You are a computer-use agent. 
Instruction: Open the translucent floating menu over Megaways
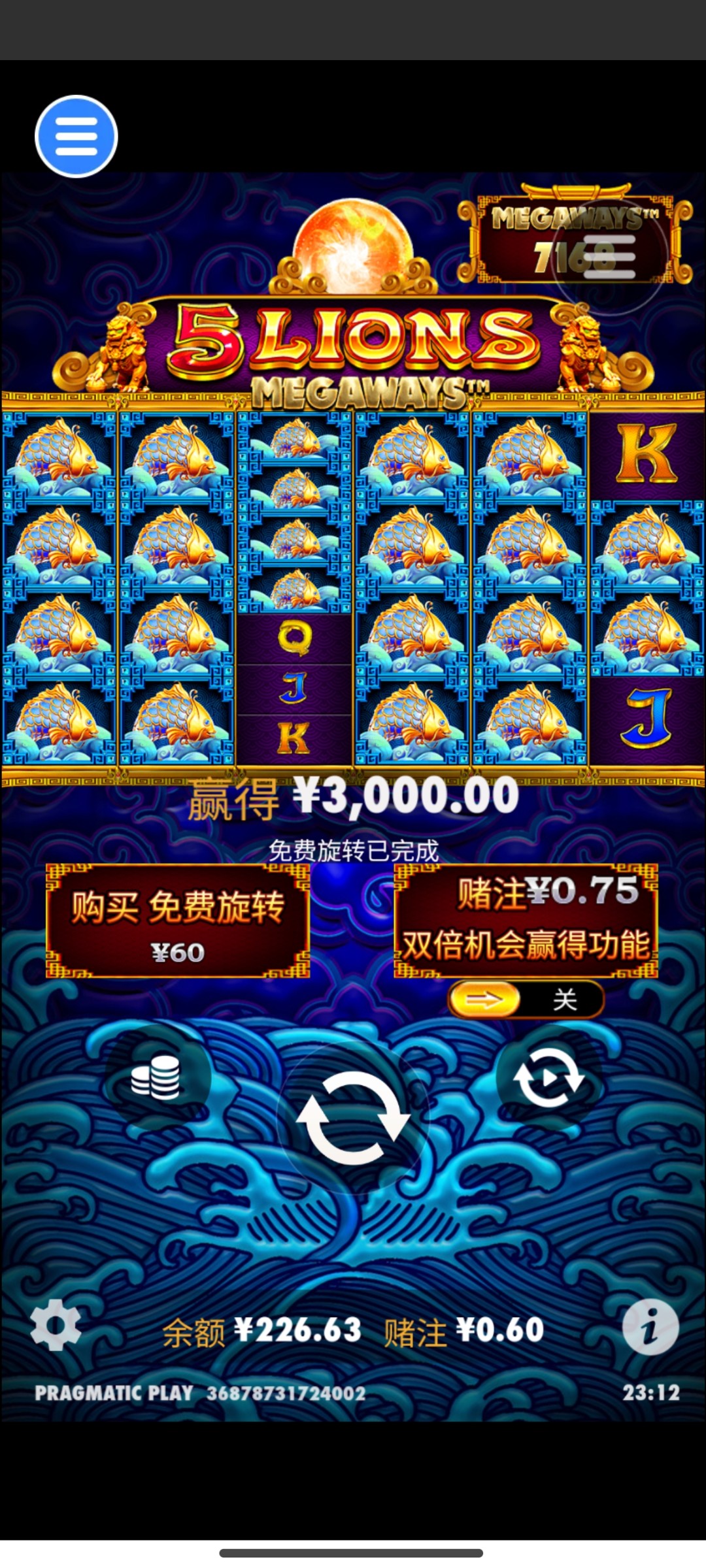(609, 257)
